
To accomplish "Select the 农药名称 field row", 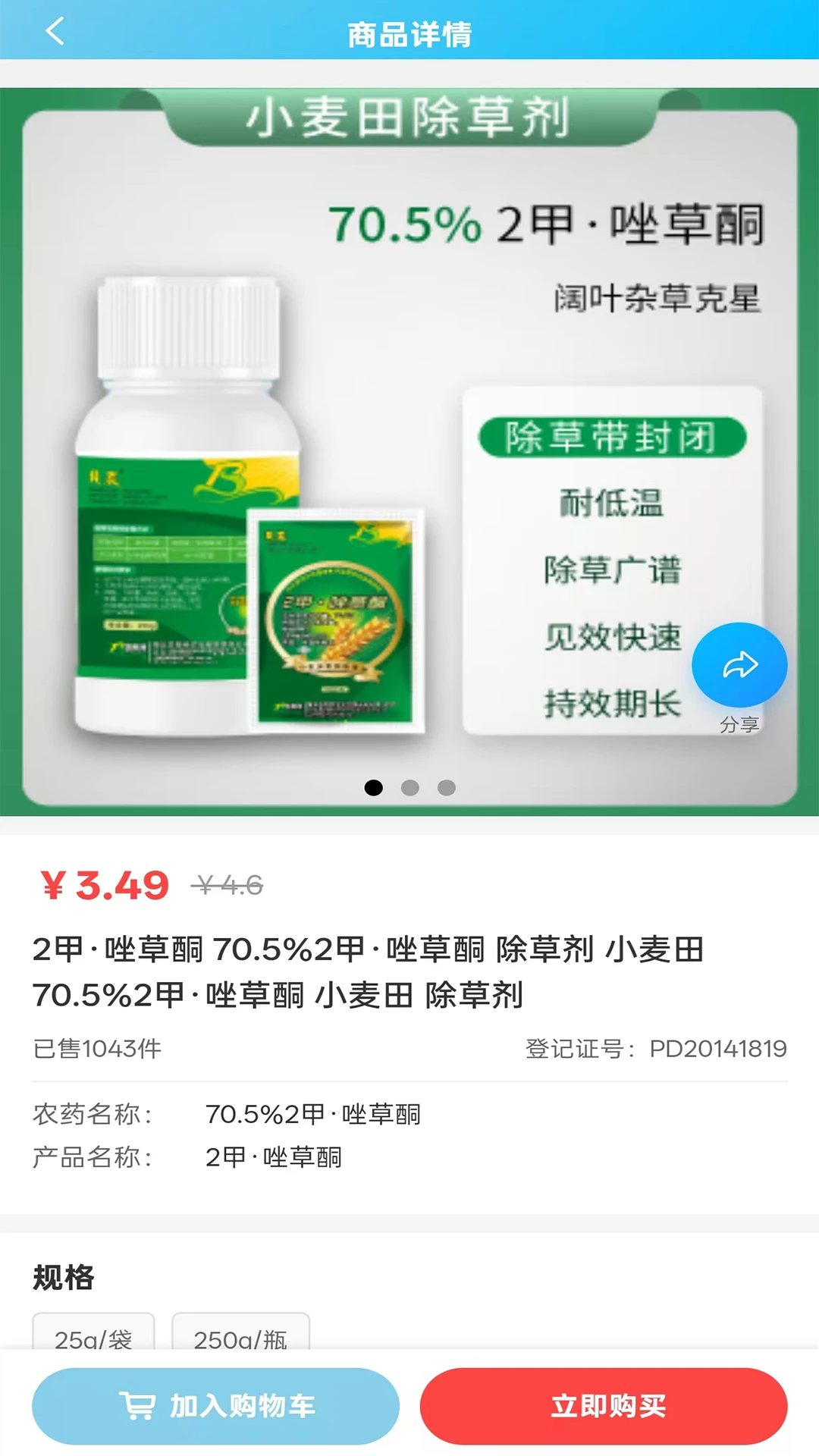I will pos(227,1115).
